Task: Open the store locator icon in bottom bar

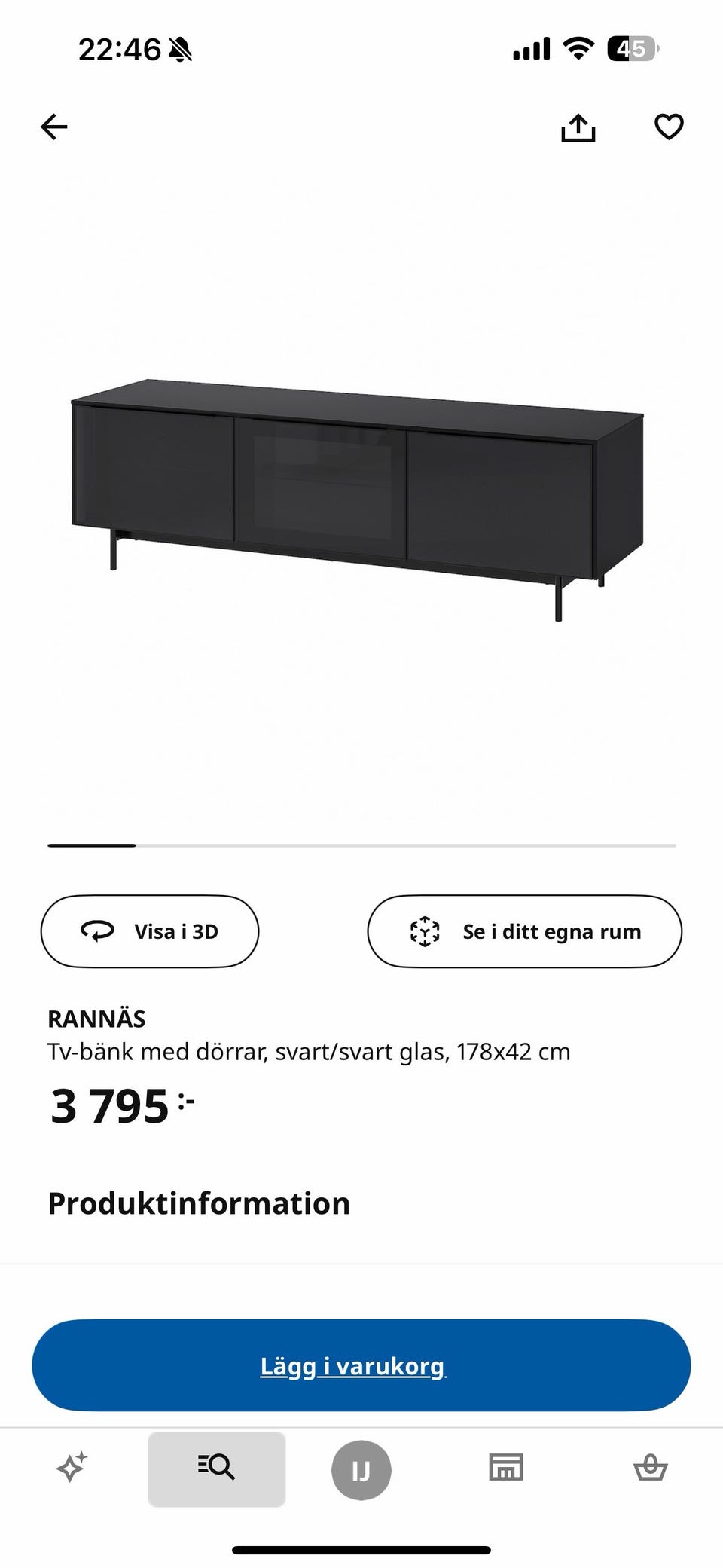Action: [x=506, y=1468]
